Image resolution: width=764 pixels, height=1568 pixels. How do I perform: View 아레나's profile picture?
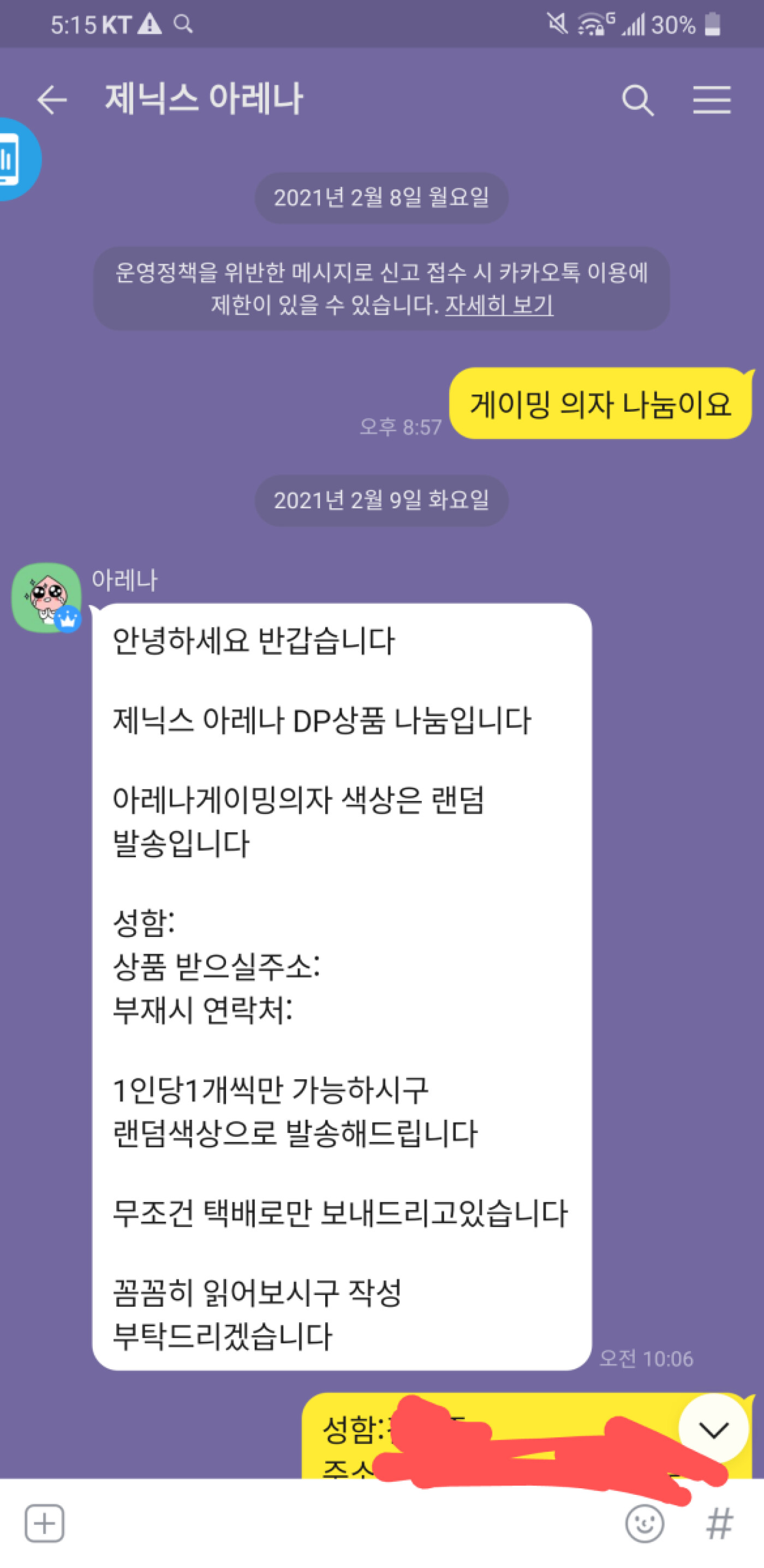46,597
